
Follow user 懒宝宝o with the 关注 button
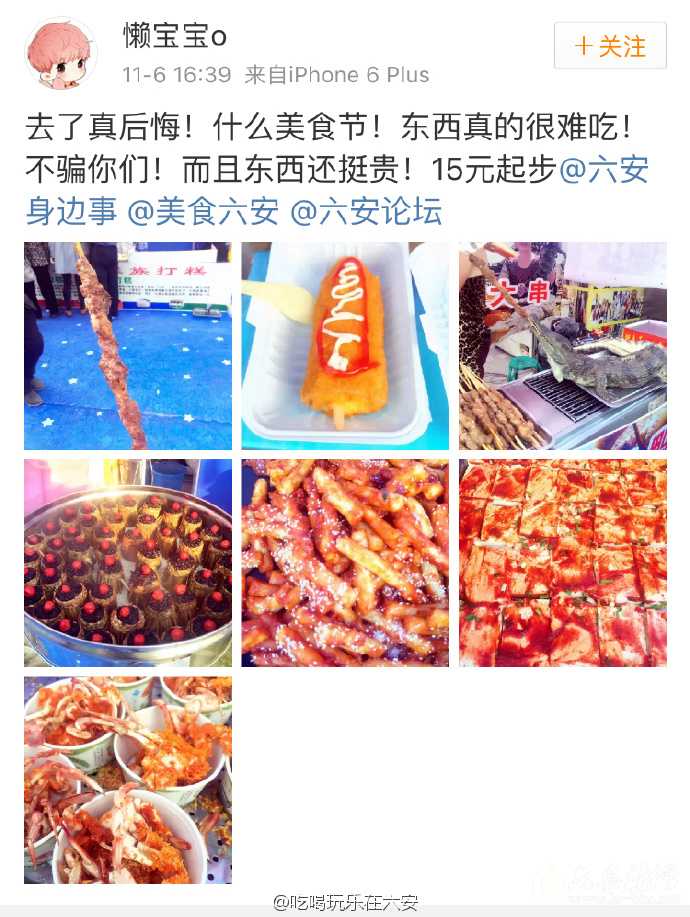point(610,46)
